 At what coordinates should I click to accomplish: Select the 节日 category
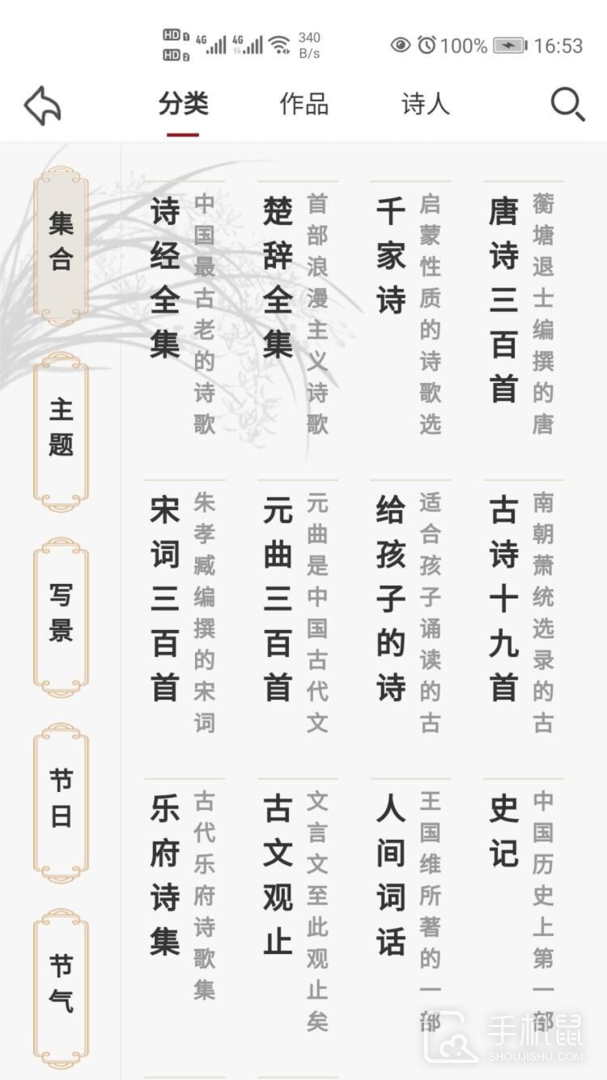tap(61, 799)
